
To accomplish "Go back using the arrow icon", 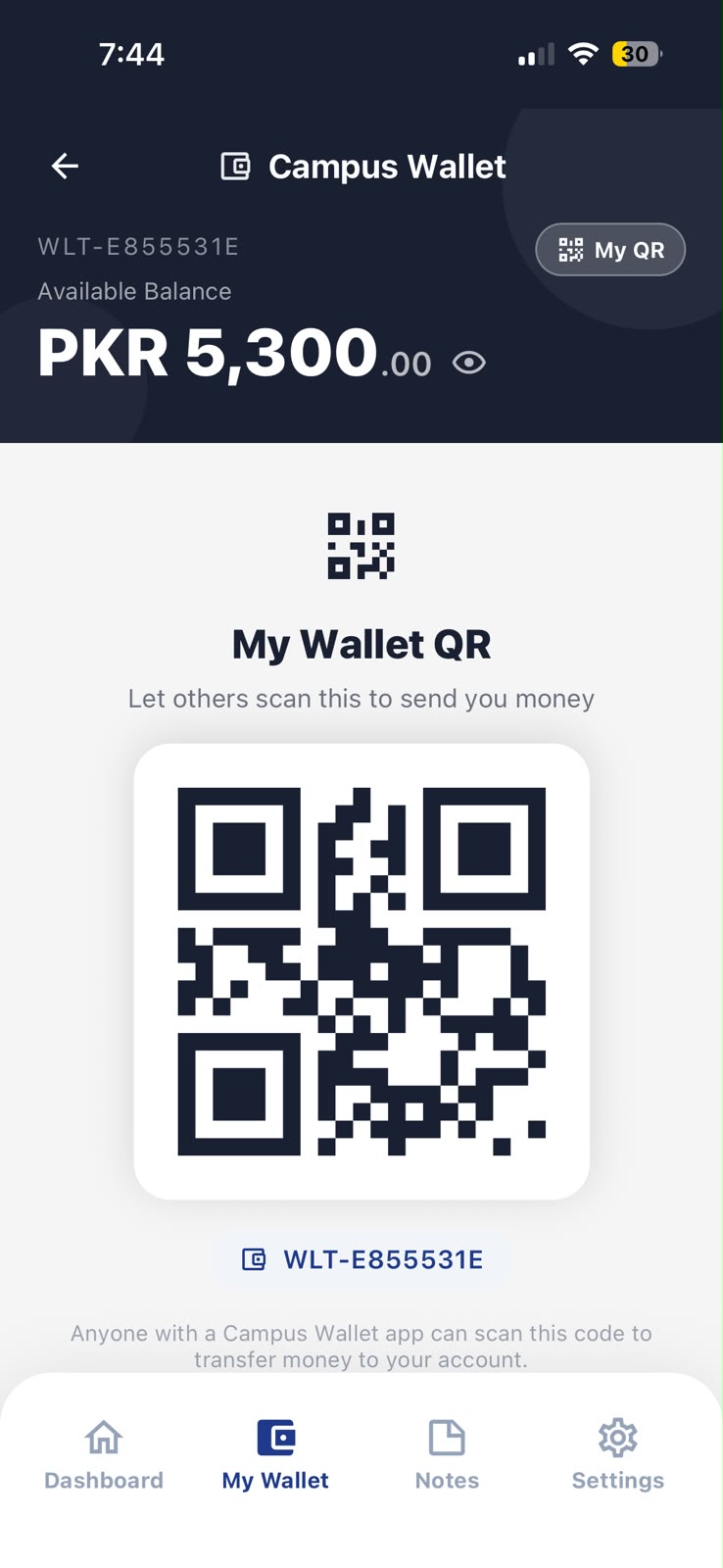I will (x=65, y=166).
